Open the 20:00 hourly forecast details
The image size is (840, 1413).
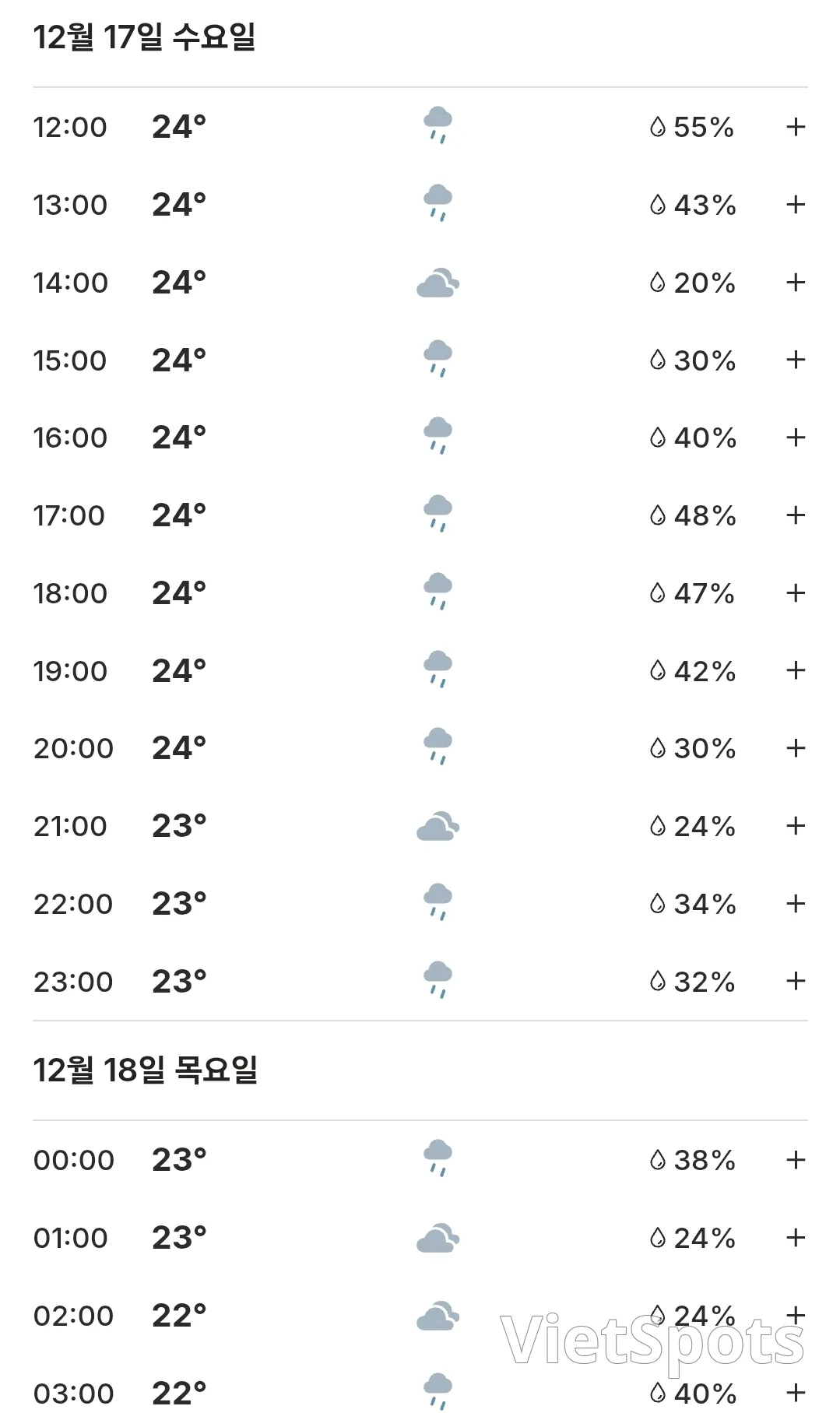(x=795, y=748)
